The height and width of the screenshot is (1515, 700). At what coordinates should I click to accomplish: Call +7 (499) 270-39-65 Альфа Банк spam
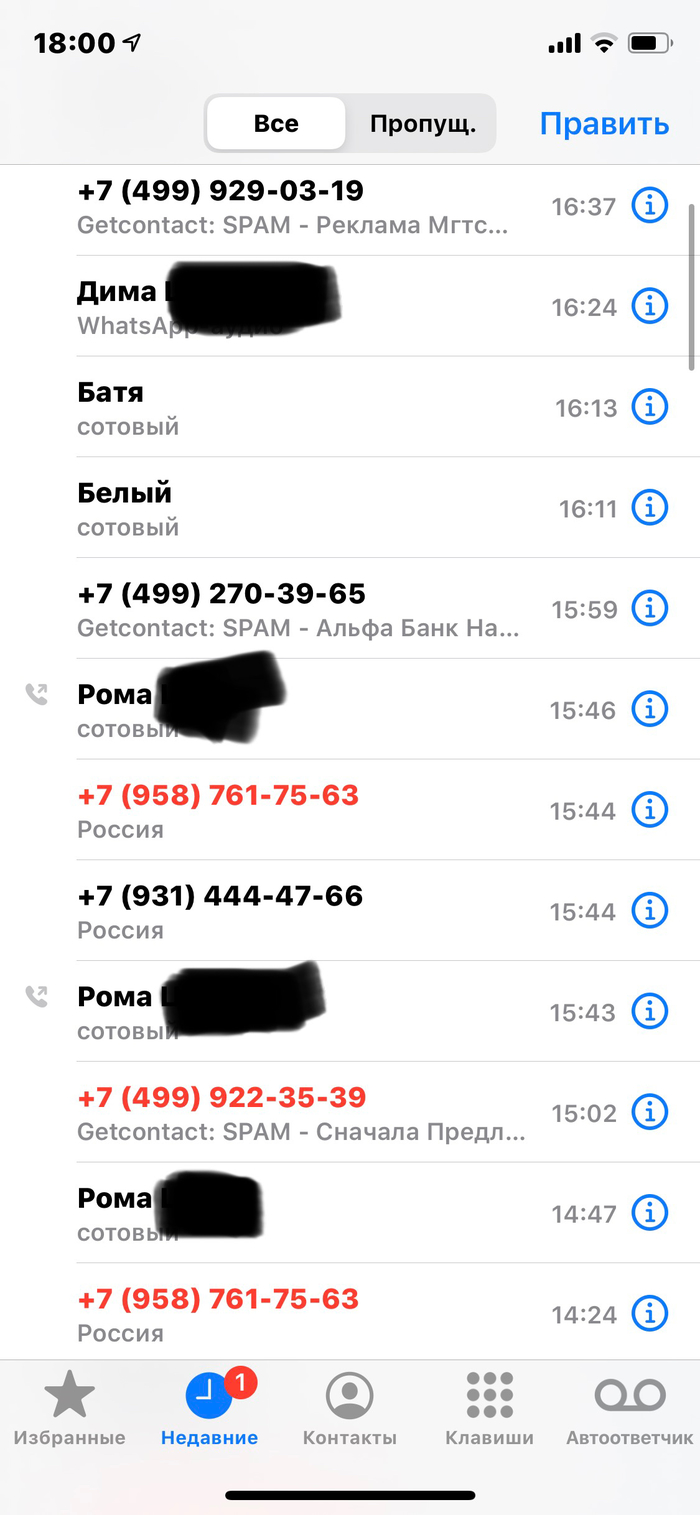[x=300, y=609]
